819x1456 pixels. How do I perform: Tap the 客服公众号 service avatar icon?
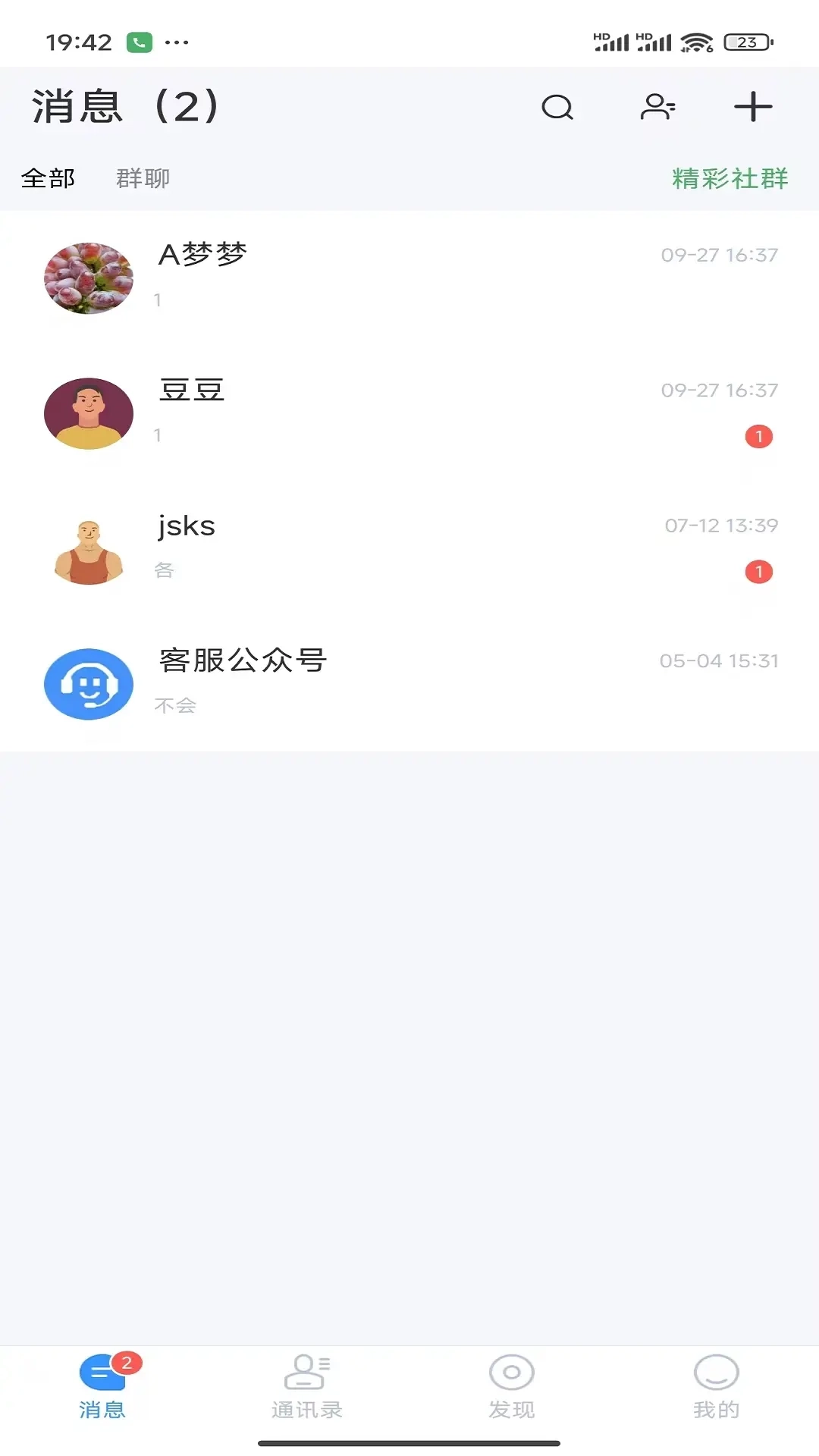coord(89,683)
